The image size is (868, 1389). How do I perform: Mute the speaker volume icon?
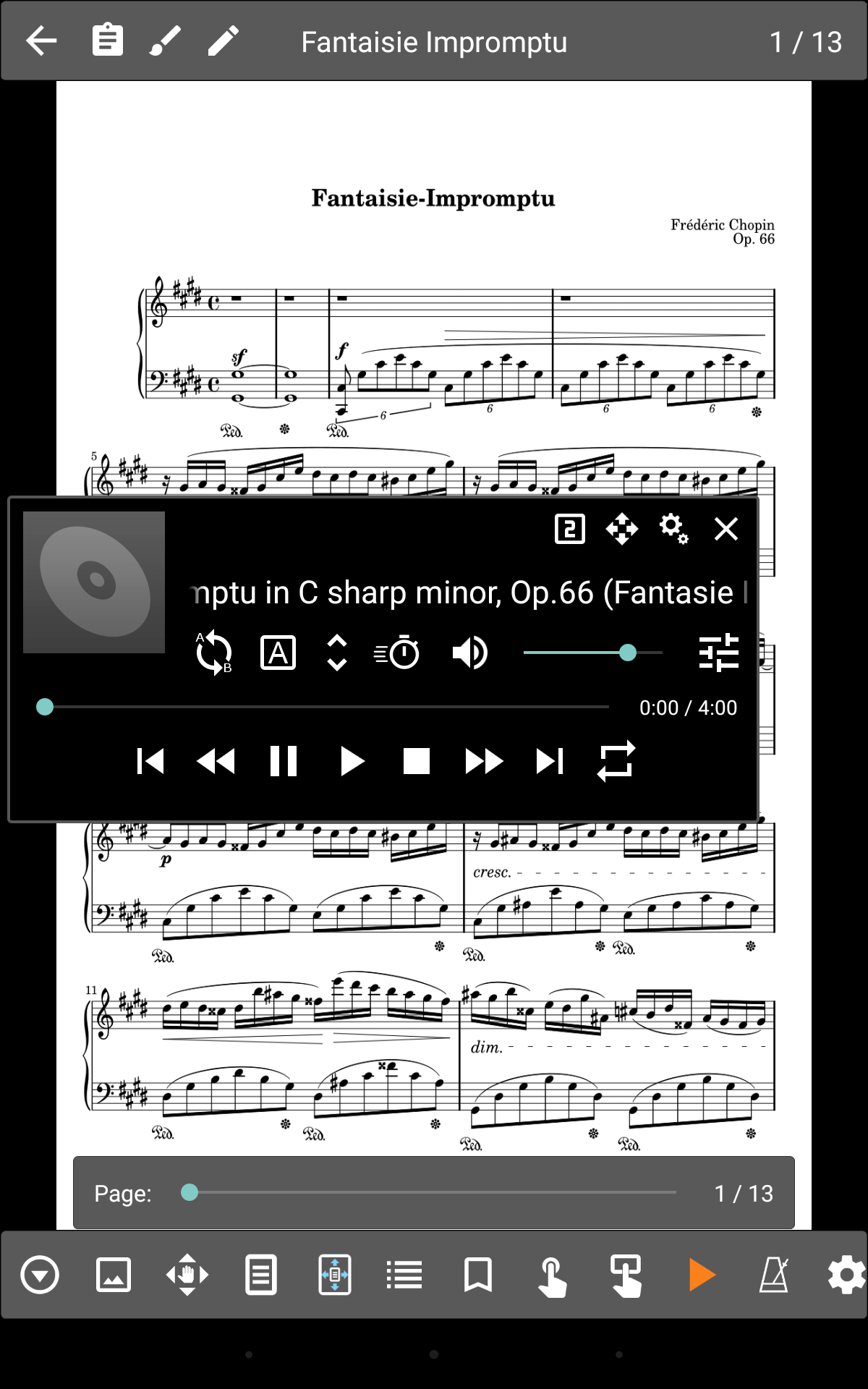click(470, 653)
